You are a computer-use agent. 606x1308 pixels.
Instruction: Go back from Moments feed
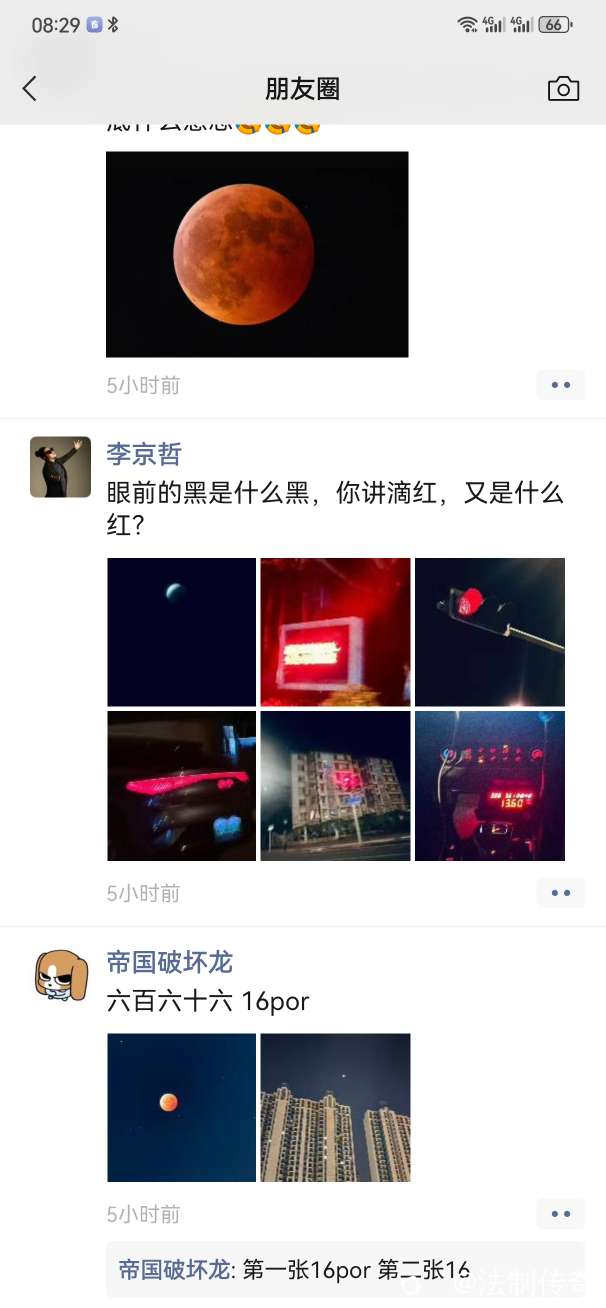pos(30,89)
